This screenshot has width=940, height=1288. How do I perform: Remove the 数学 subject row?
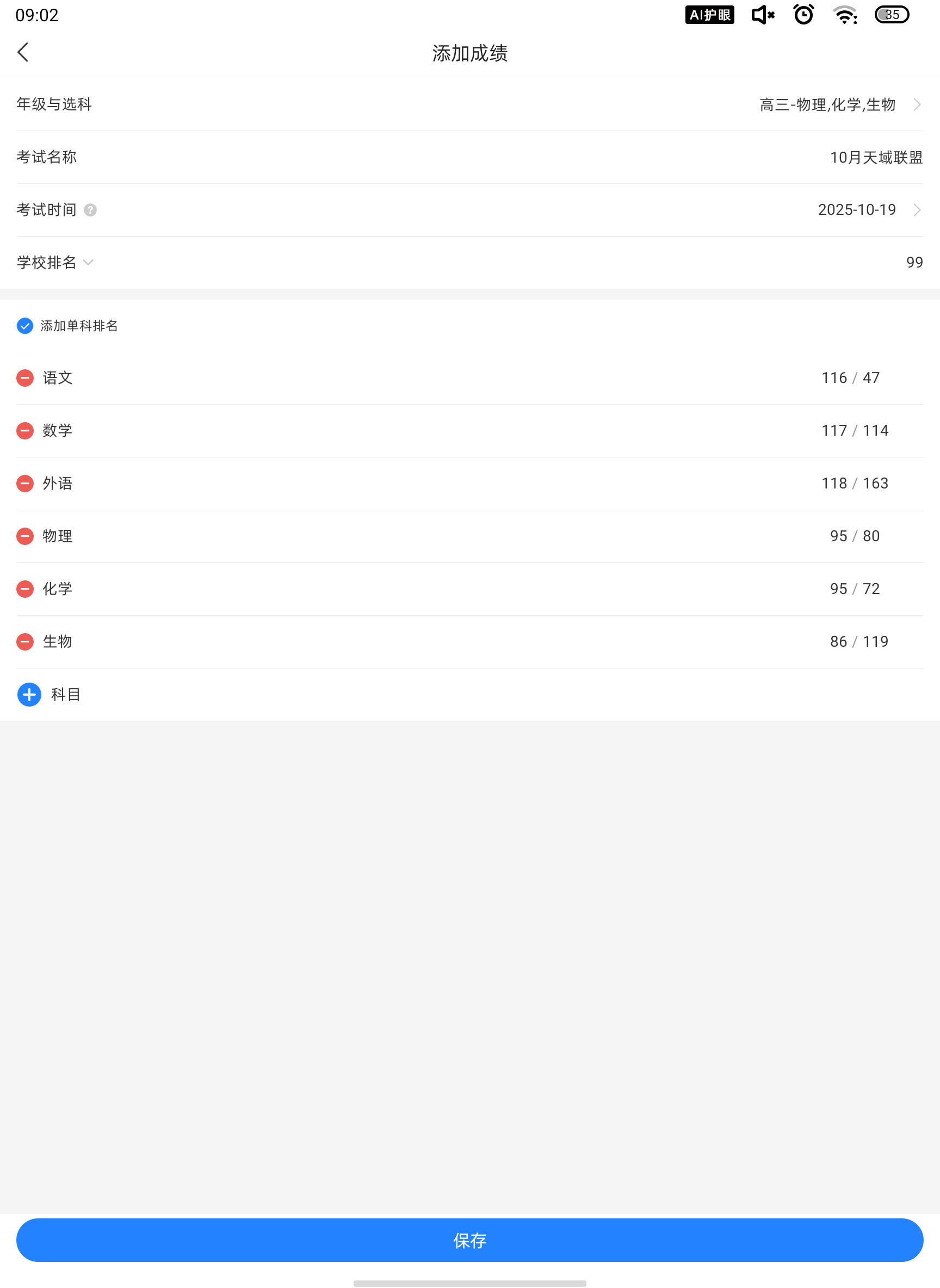coord(25,431)
